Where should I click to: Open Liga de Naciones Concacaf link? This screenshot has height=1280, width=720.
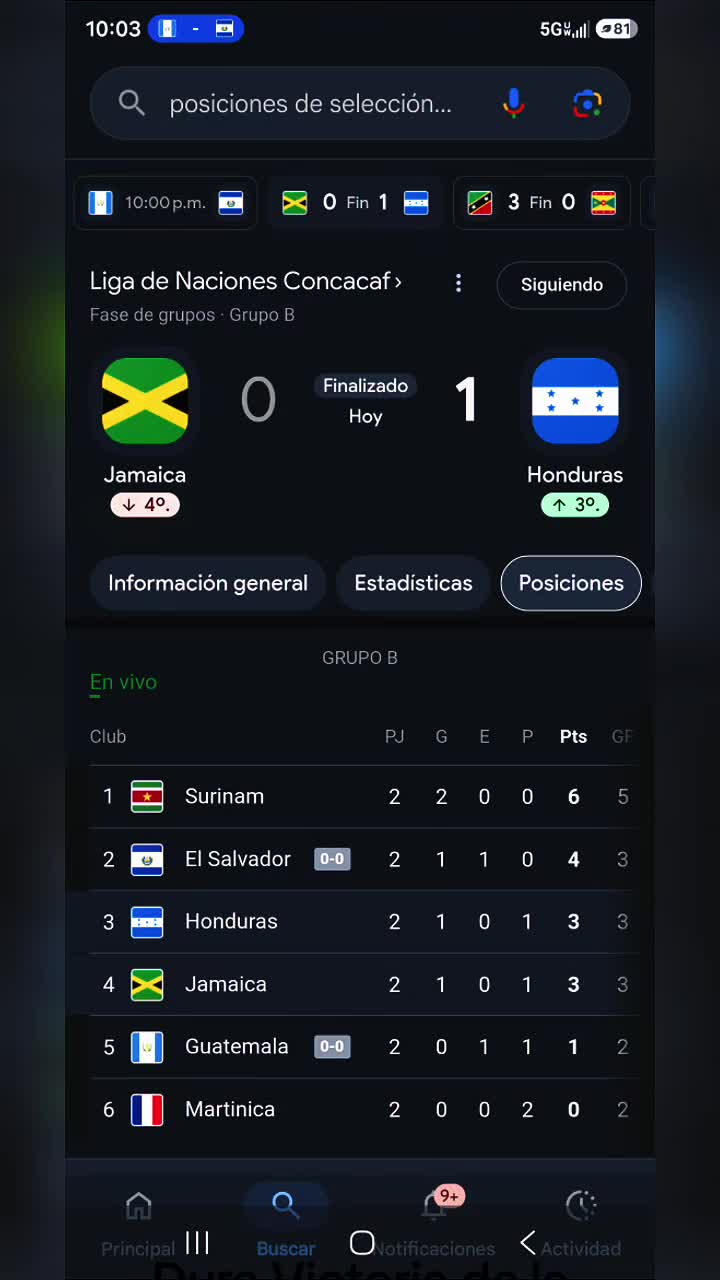[246, 282]
